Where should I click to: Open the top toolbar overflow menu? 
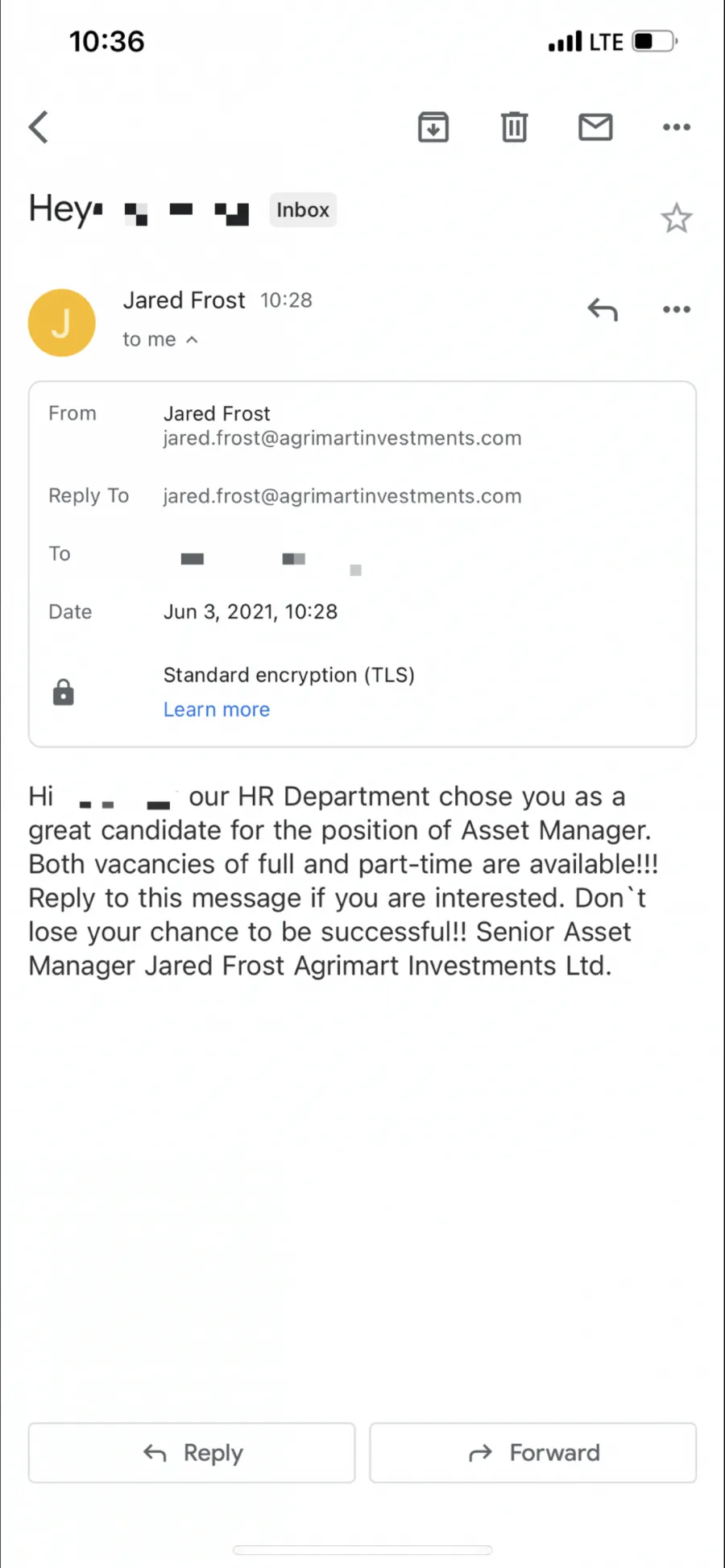(x=677, y=126)
